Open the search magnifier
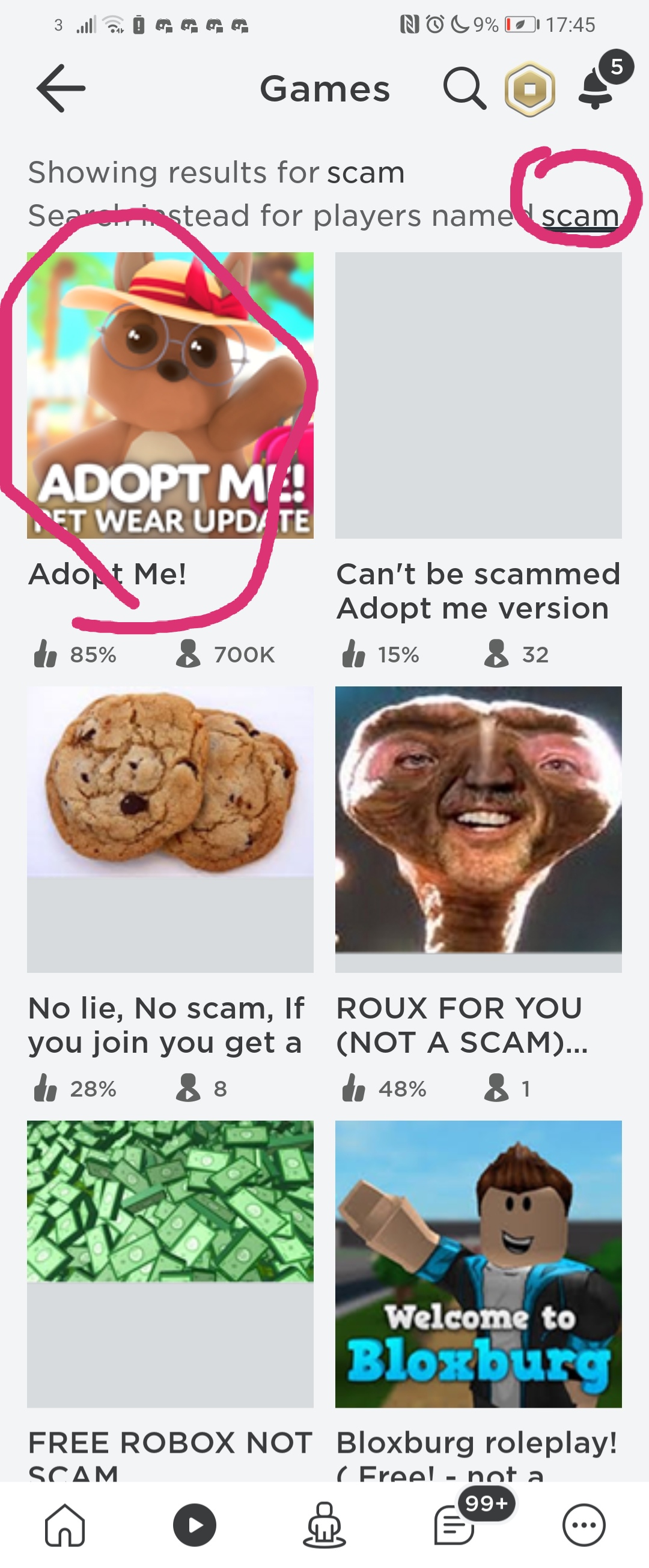The height and width of the screenshot is (1568, 649). point(464,89)
